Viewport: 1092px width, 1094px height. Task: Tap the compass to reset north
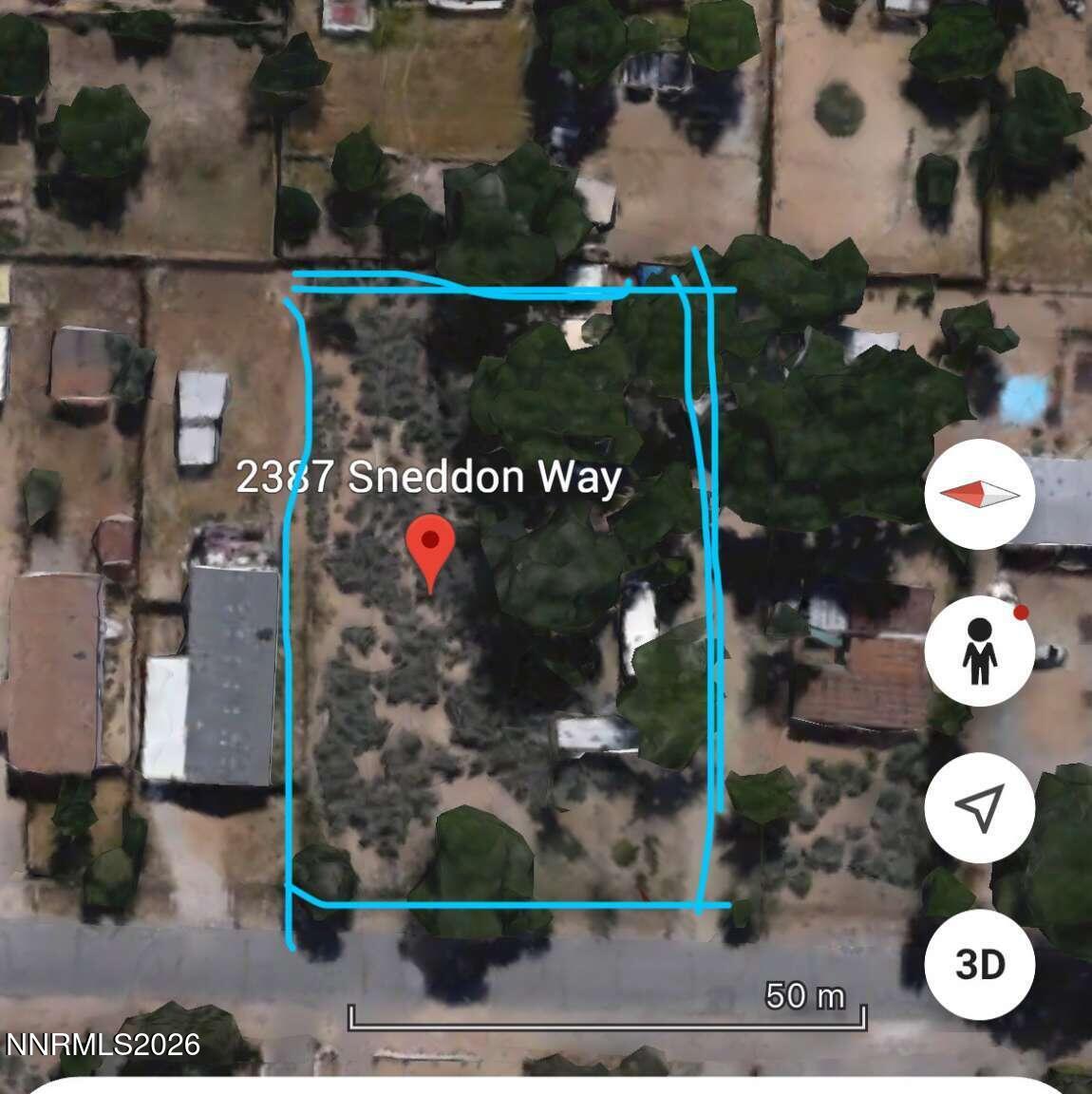tap(979, 494)
